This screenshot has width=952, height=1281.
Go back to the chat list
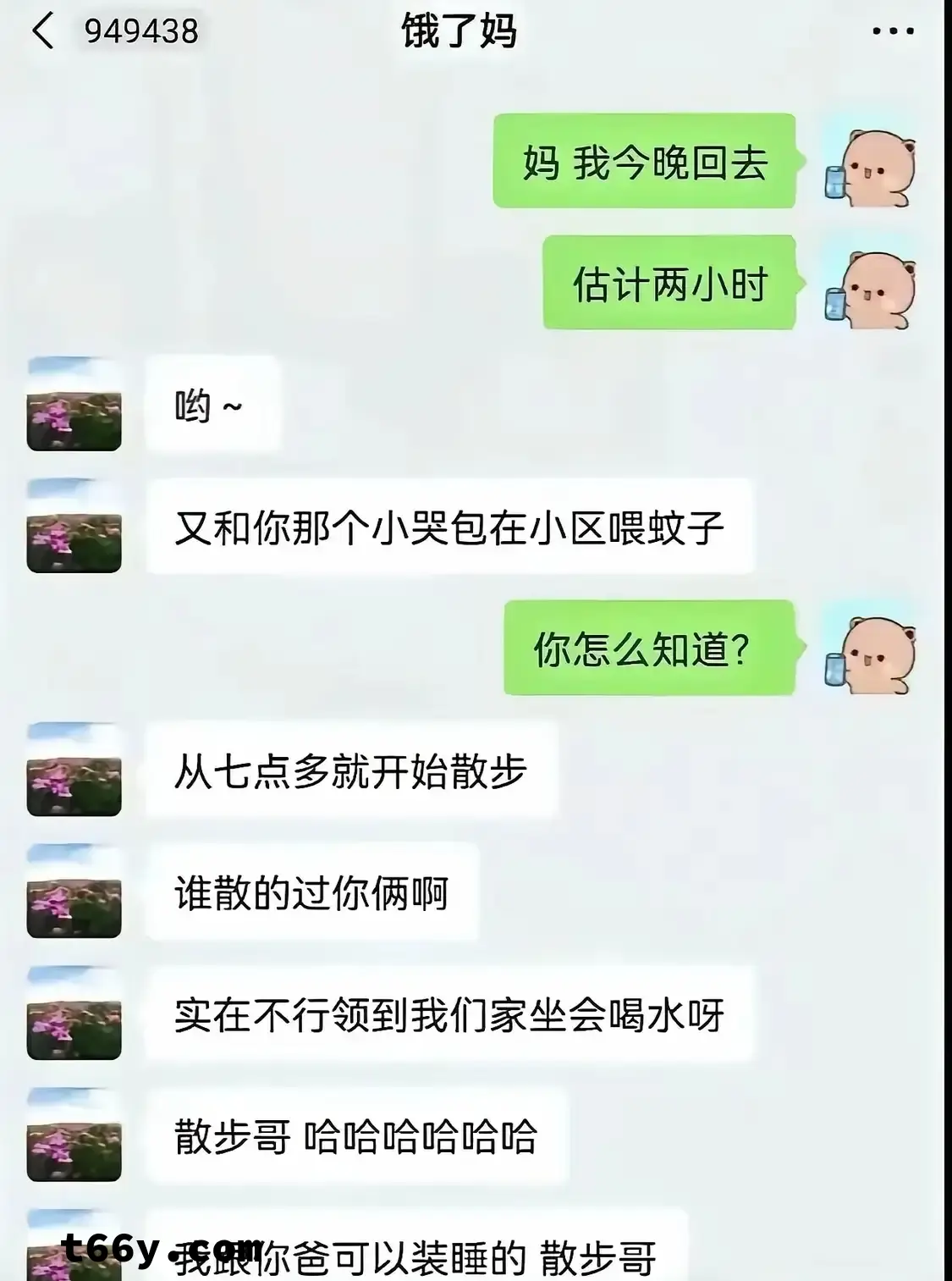click(44, 32)
